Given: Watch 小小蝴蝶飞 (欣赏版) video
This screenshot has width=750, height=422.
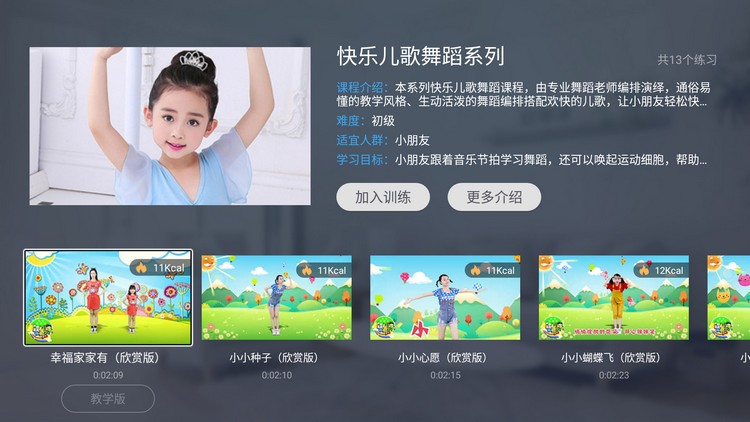Looking at the screenshot, I should pos(613,297).
